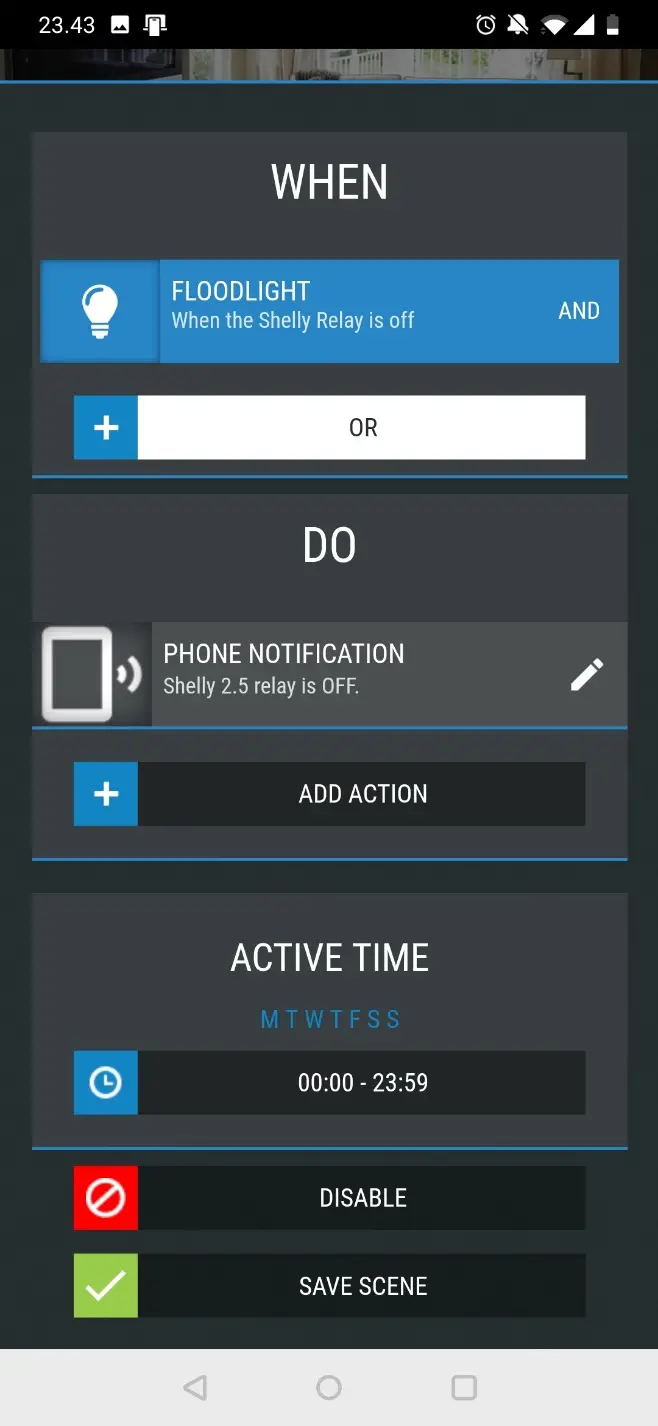Disable this scene
658x1426 pixels.
click(x=329, y=1198)
